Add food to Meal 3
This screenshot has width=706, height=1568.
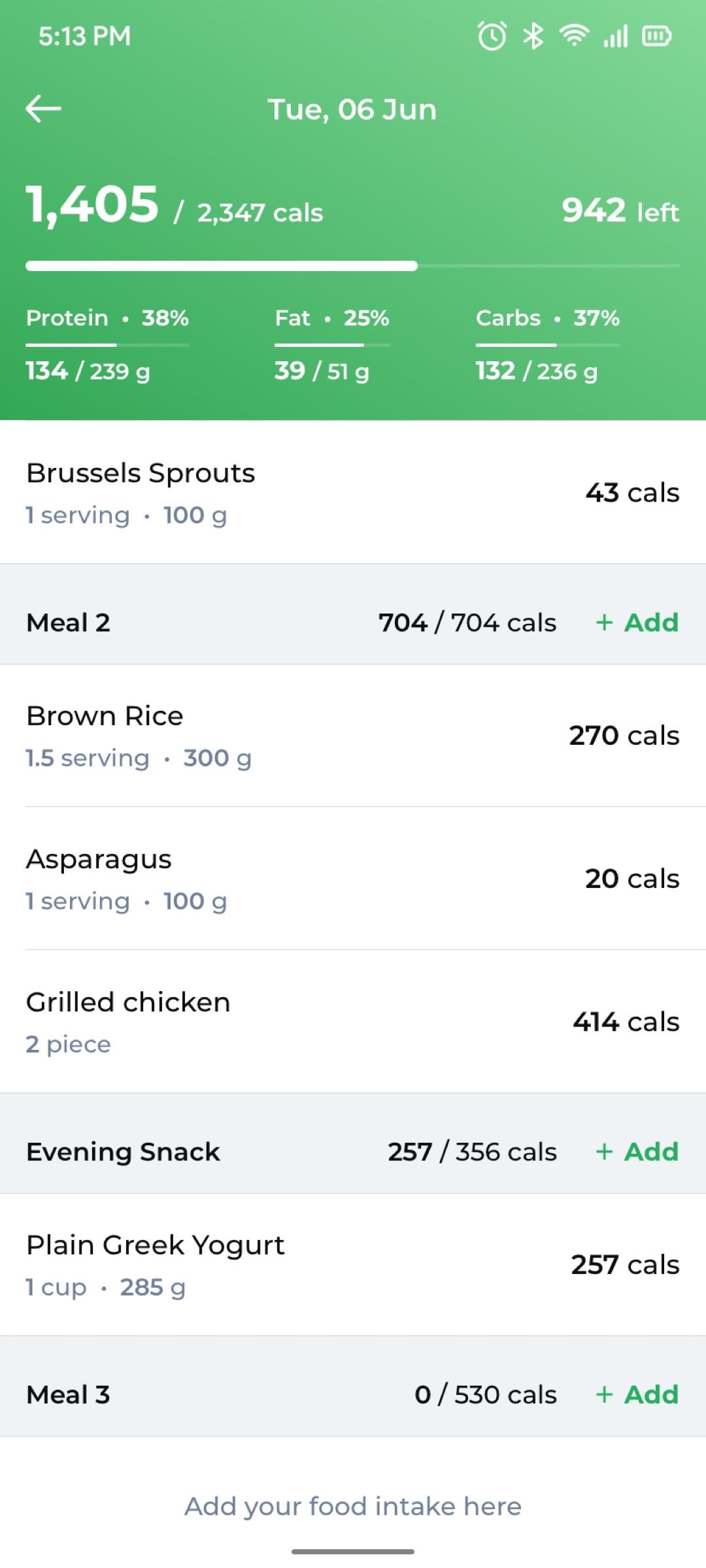[637, 1395]
